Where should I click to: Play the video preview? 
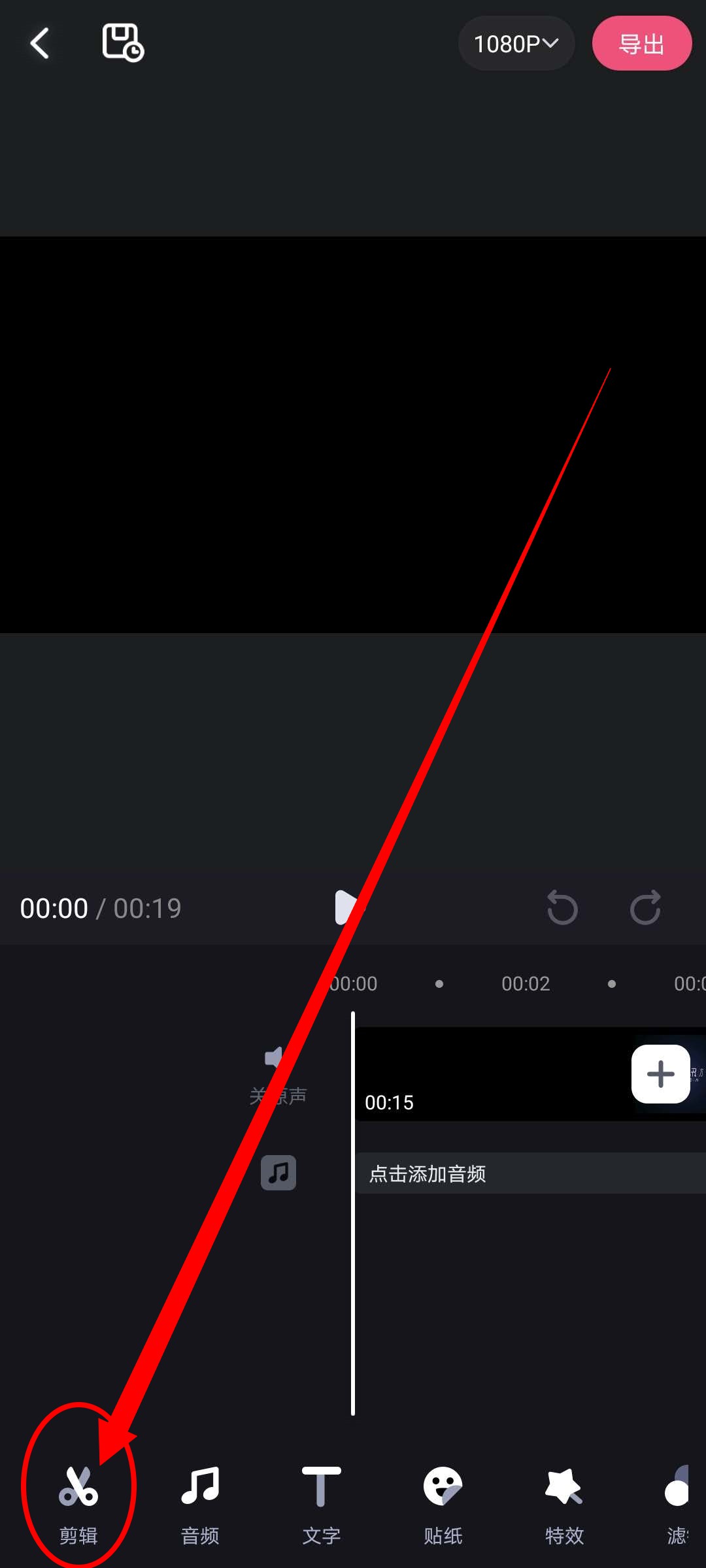pos(346,907)
